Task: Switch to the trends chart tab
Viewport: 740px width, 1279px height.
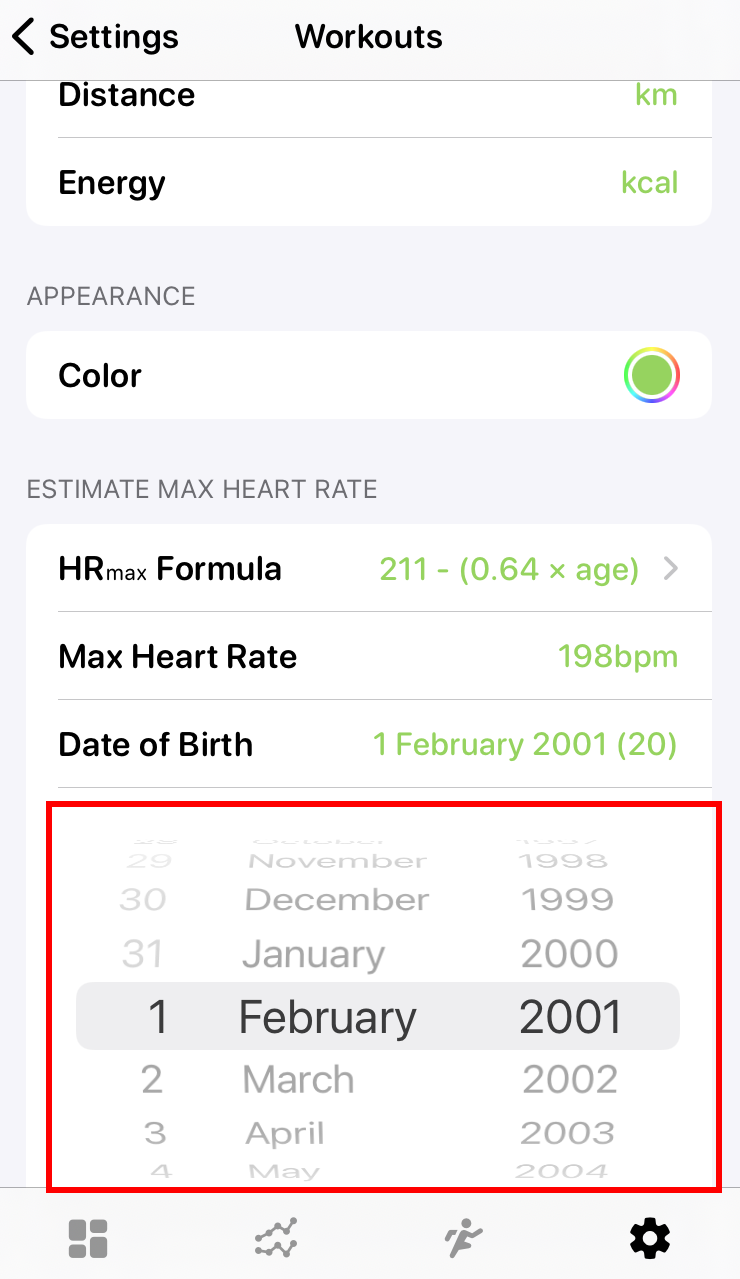Action: point(276,1239)
